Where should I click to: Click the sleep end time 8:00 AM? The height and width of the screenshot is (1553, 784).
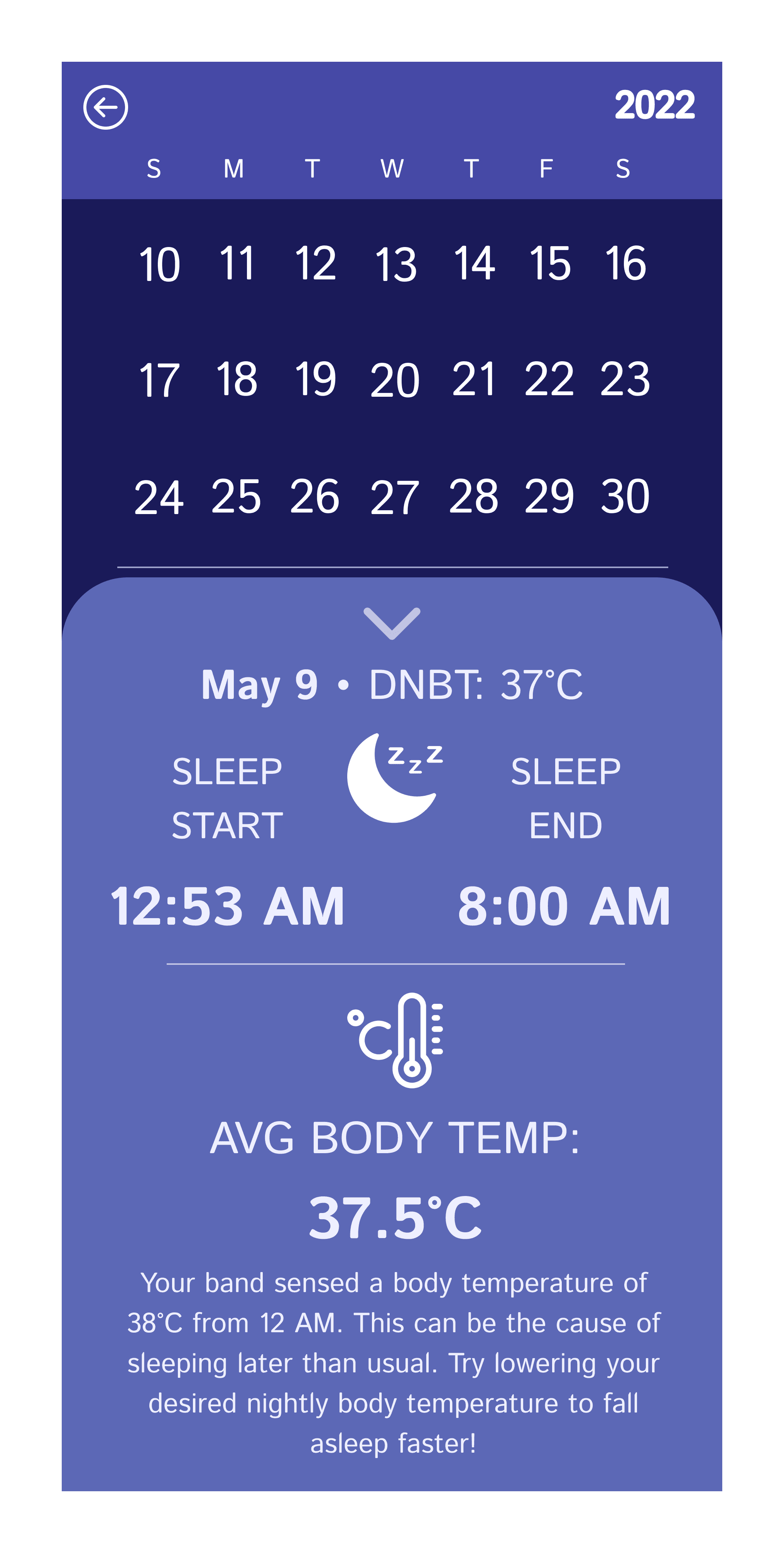(563, 902)
